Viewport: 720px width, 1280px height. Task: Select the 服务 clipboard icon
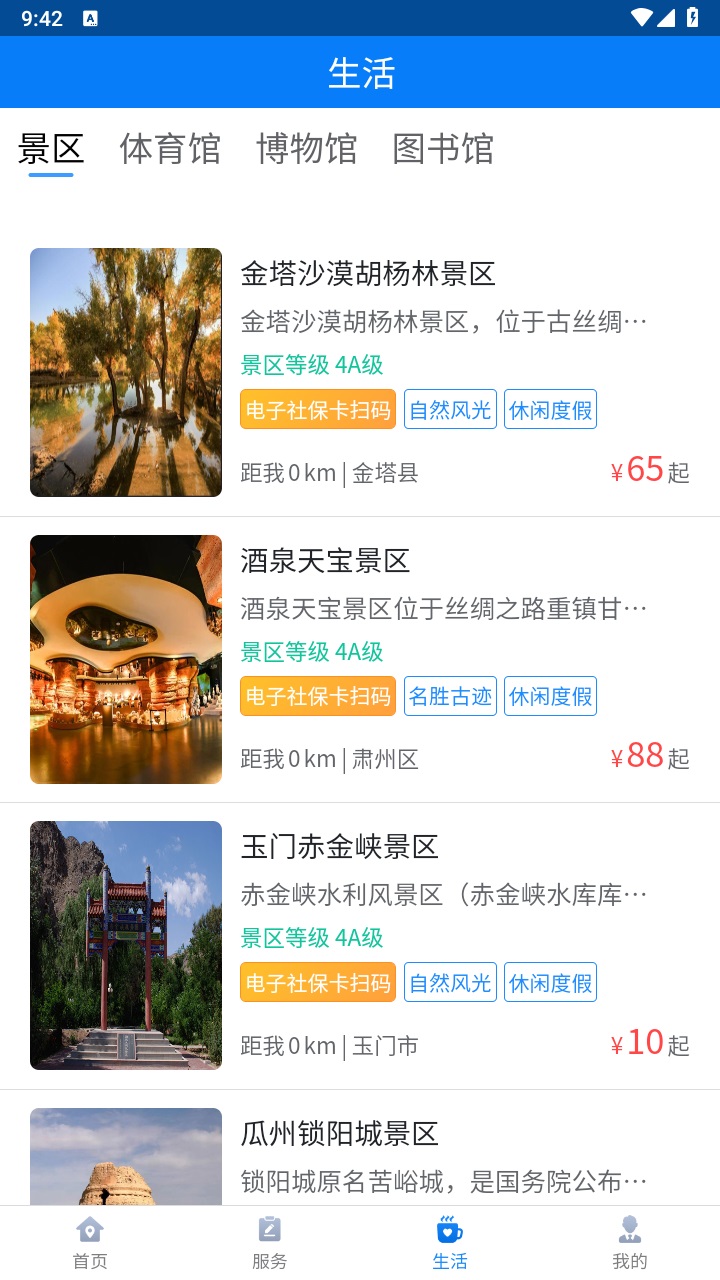(x=269, y=1240)
